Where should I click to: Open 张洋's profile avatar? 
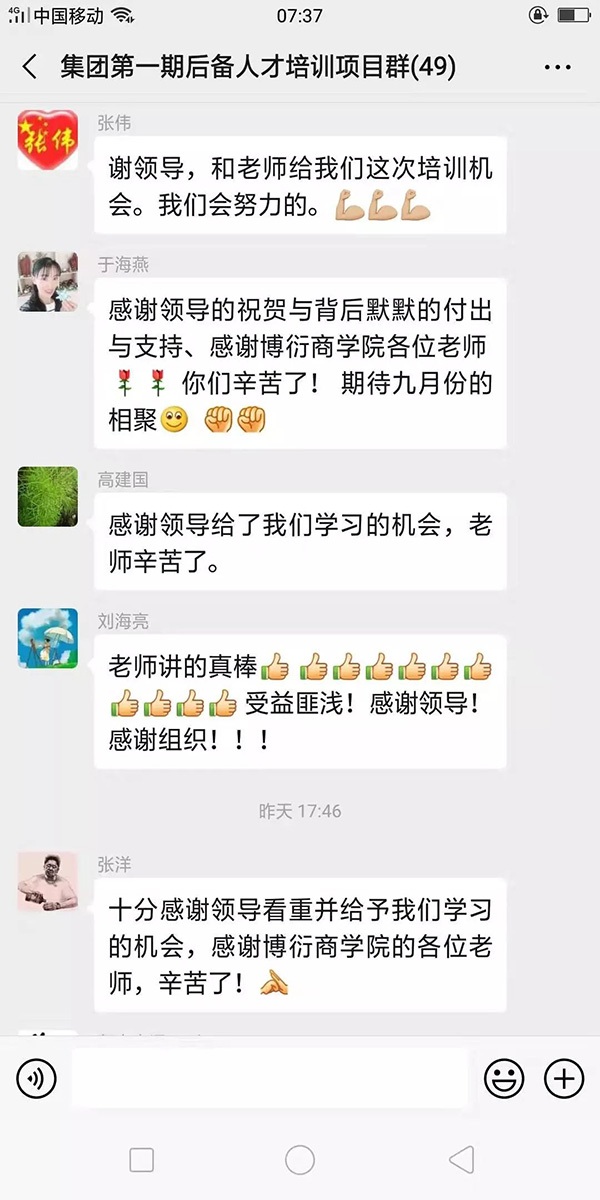click(x=47, y=881)
